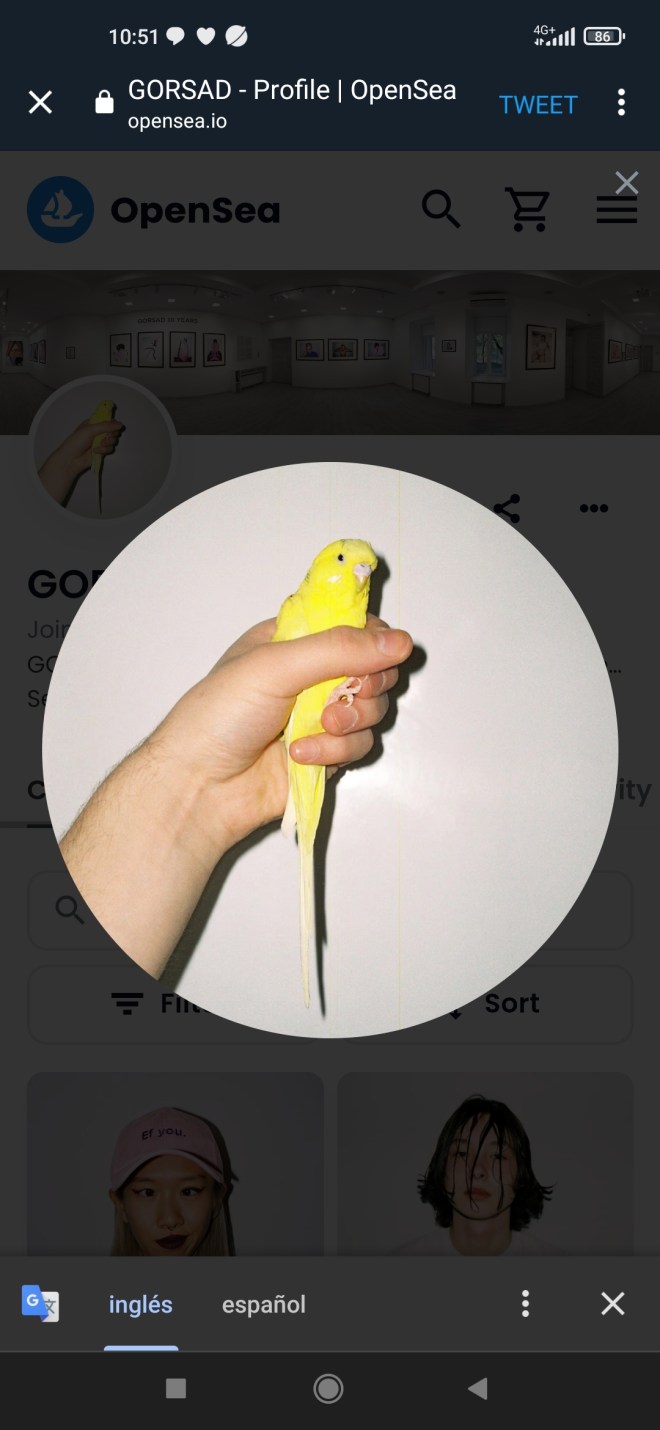Go back using system navigation
The width and height of the screenshot is (660, 1430).
click(477, 1388)
